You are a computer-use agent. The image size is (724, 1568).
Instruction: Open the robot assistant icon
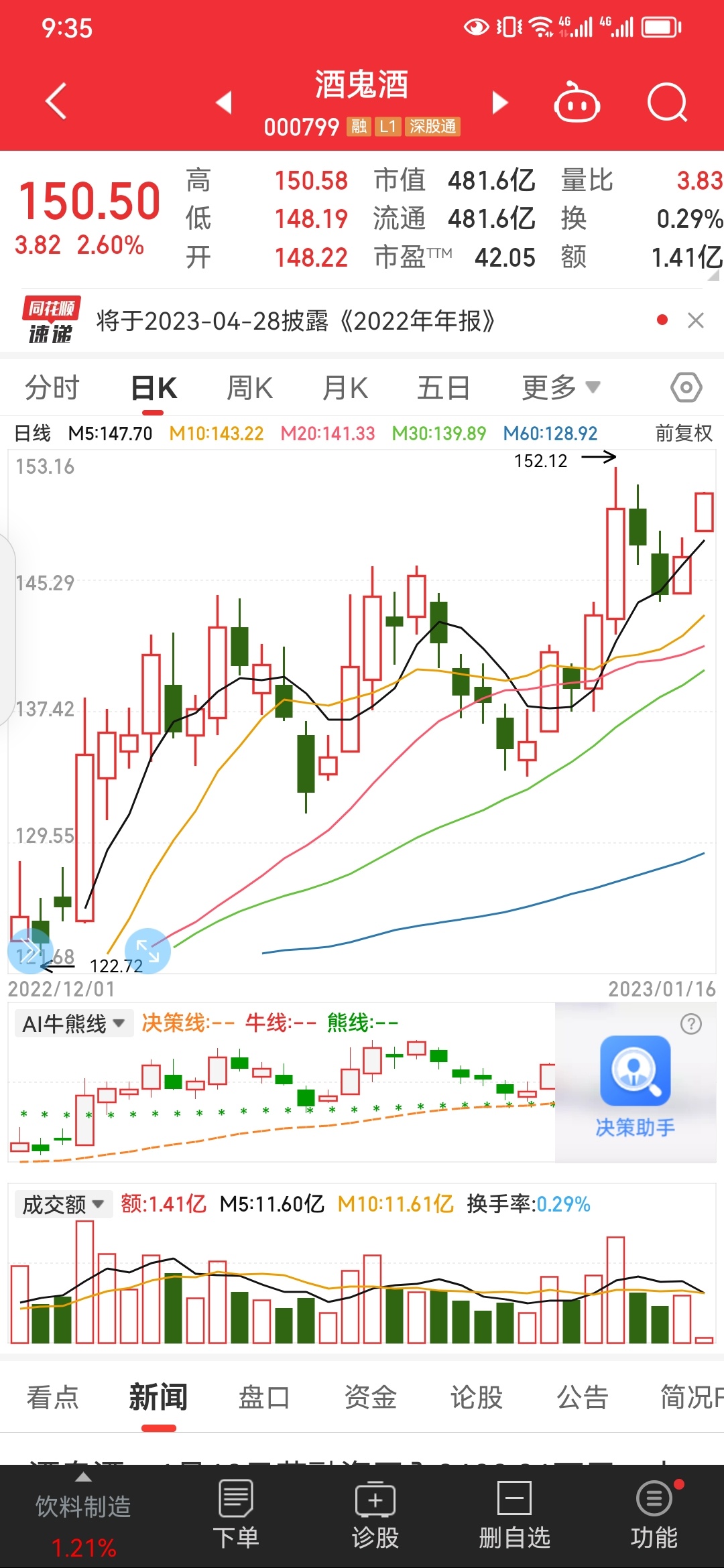[x=577, y=102]
